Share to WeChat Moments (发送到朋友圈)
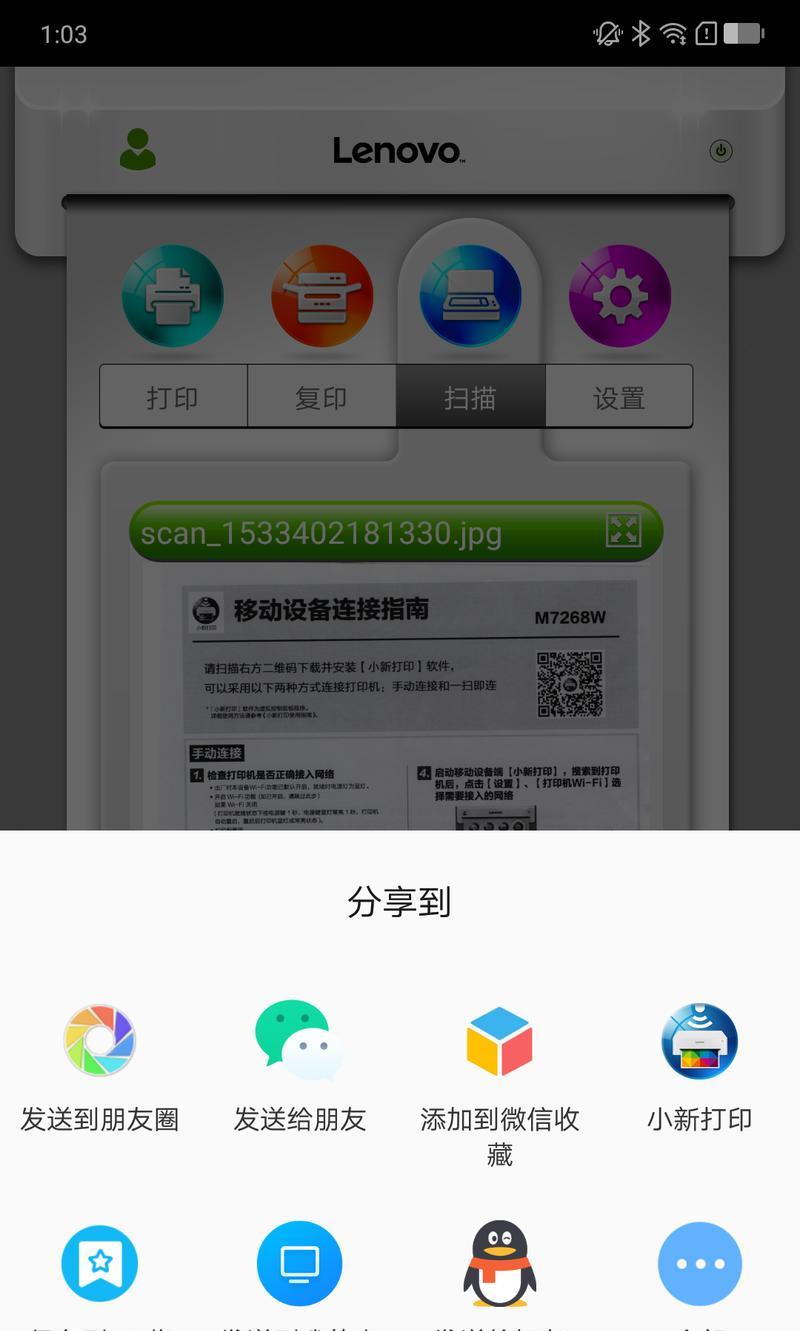 100,1042
